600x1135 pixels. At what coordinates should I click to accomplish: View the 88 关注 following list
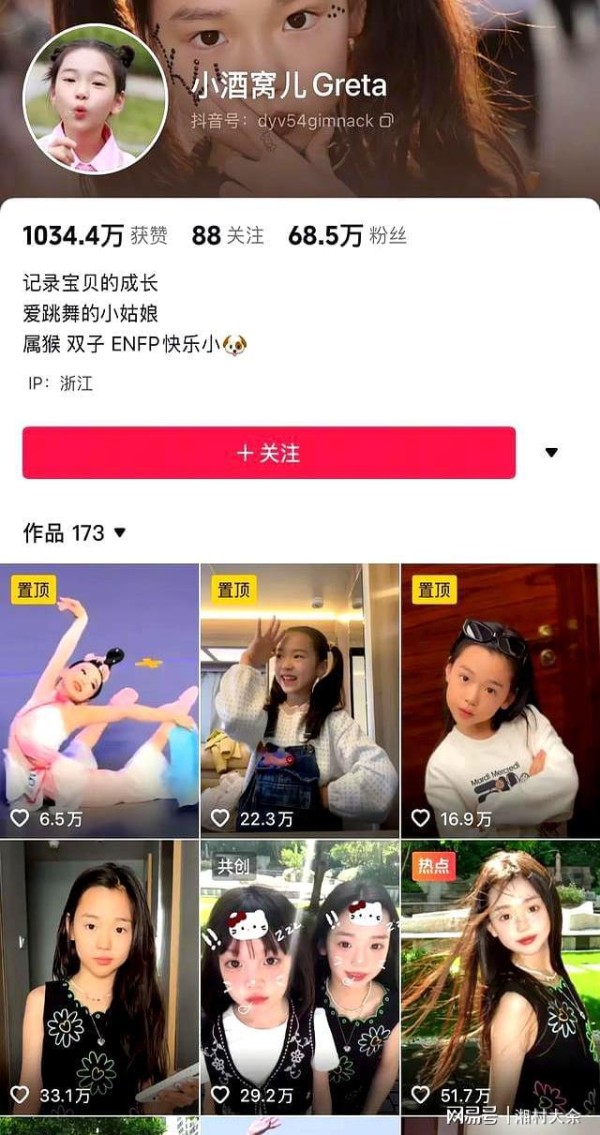[x=228, y=236]
